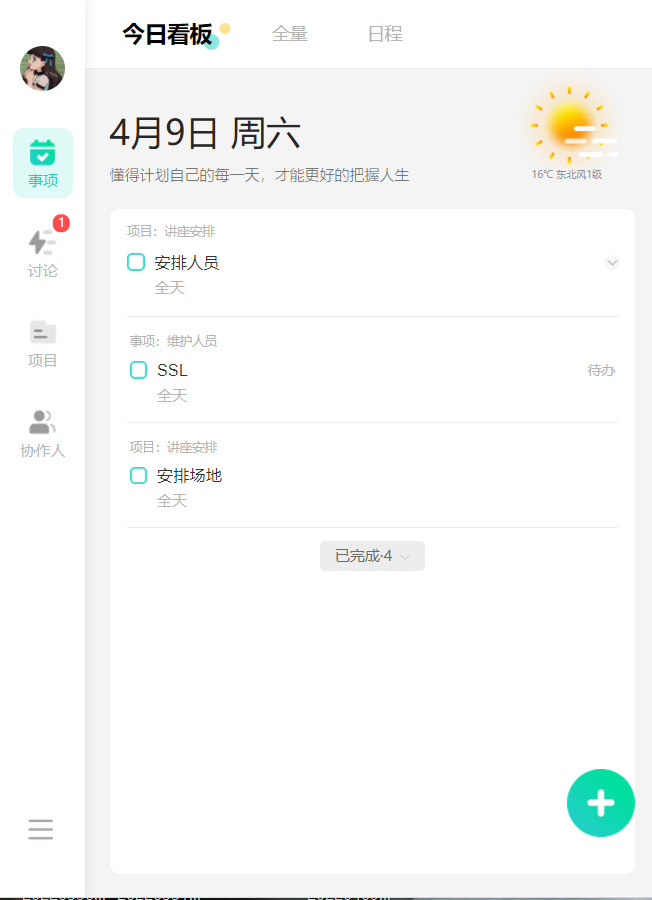Open the 协作人 section
This screenshot has width=652, height=900.
43,434
